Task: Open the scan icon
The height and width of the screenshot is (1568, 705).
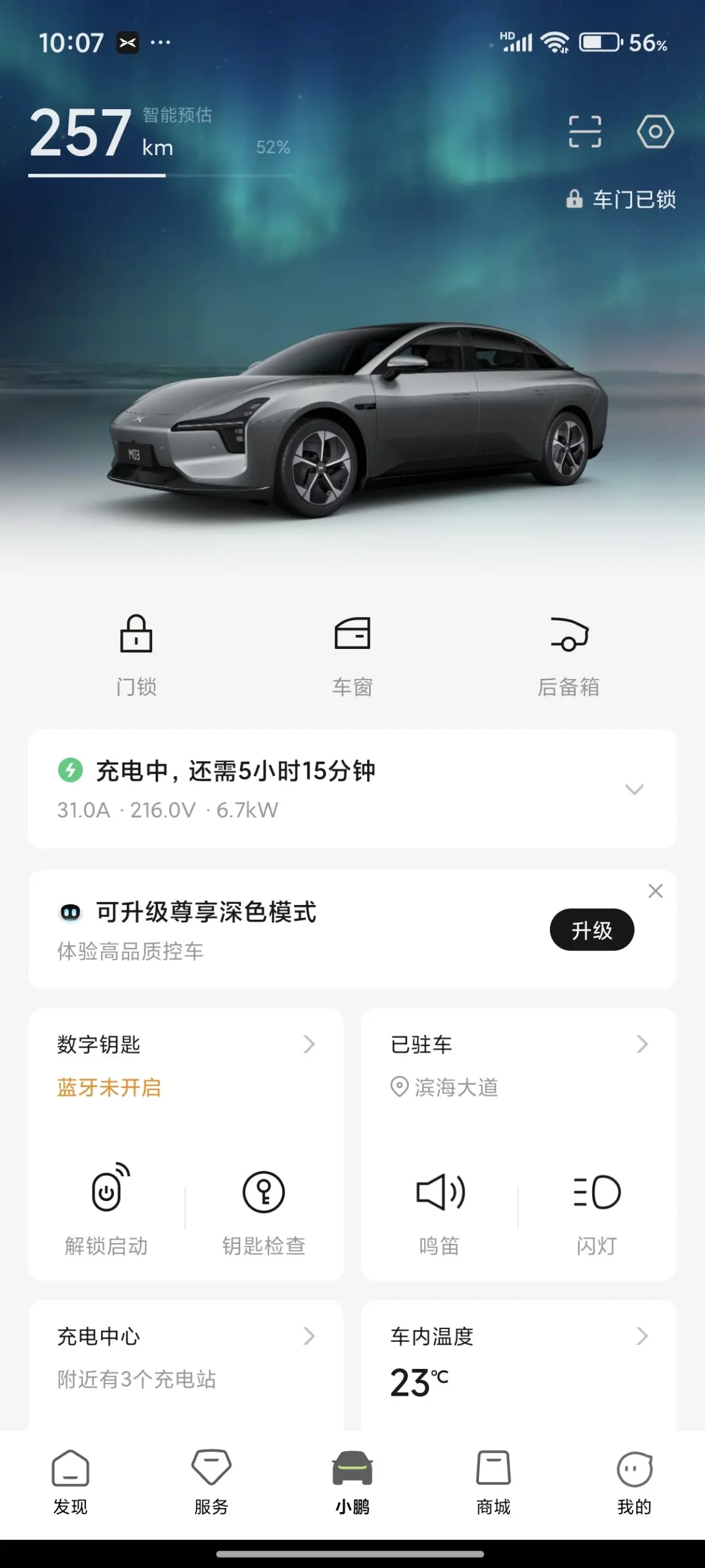Action: (x=584, y=132)
